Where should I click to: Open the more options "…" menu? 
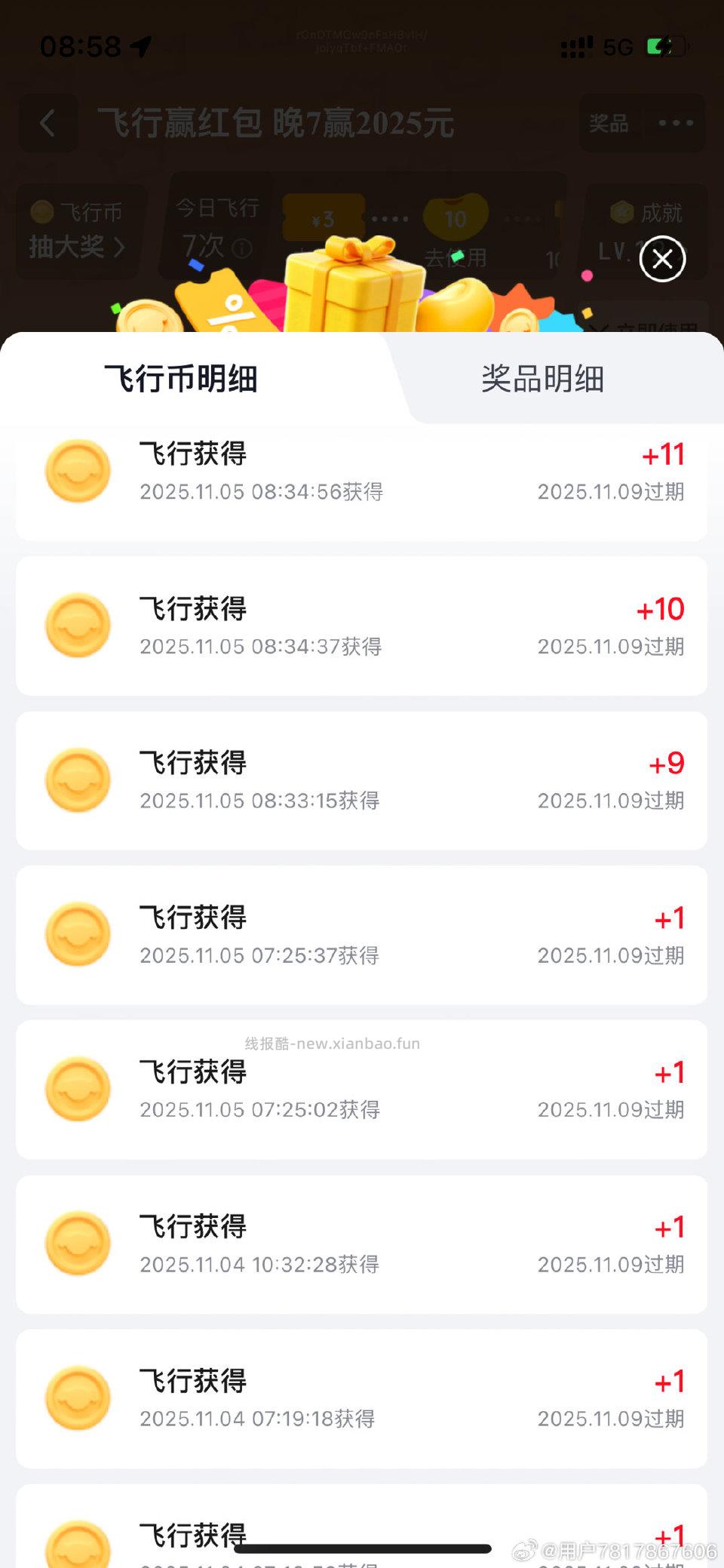tap(675, 123)
